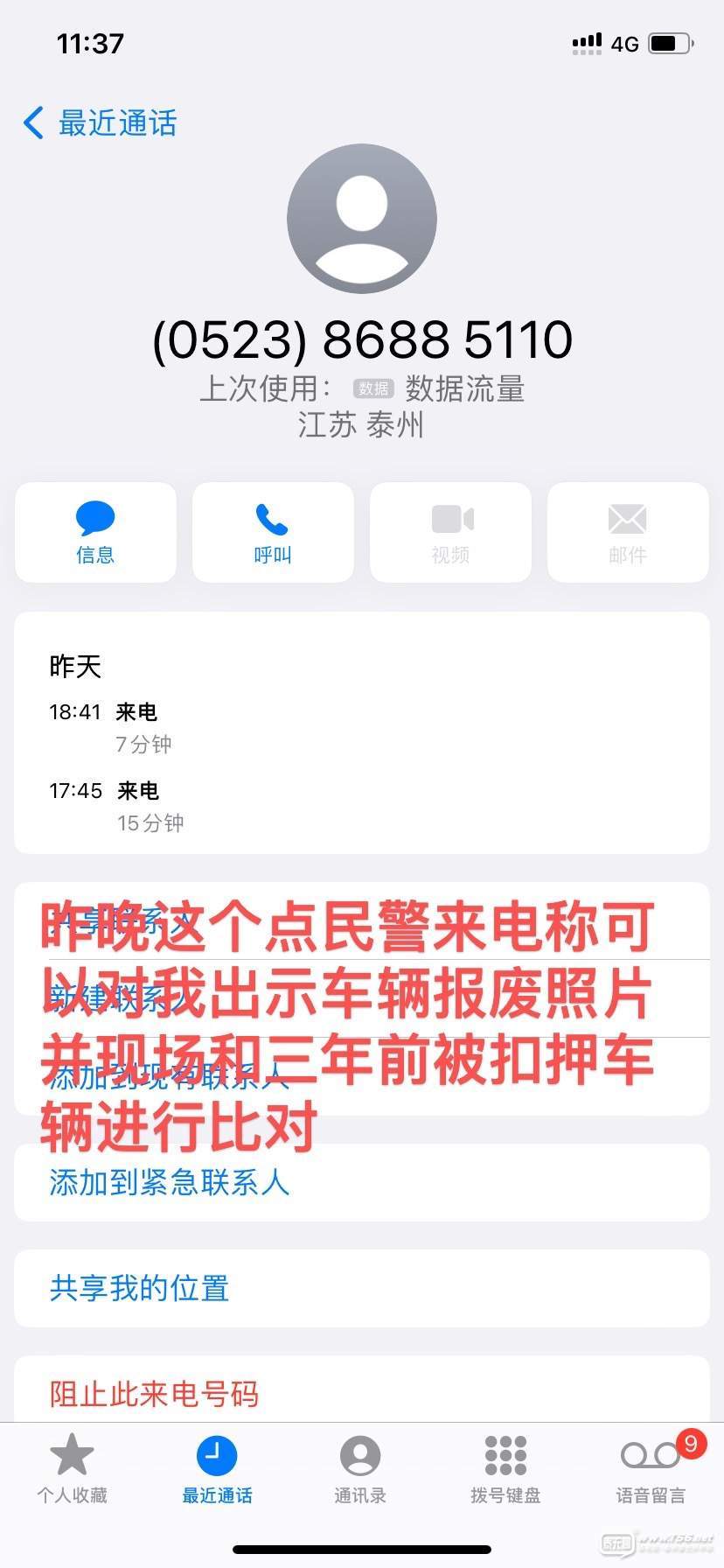Block caller with 阻止此来电号码
724x1568 pixels.
click(x=362, y=1393)
